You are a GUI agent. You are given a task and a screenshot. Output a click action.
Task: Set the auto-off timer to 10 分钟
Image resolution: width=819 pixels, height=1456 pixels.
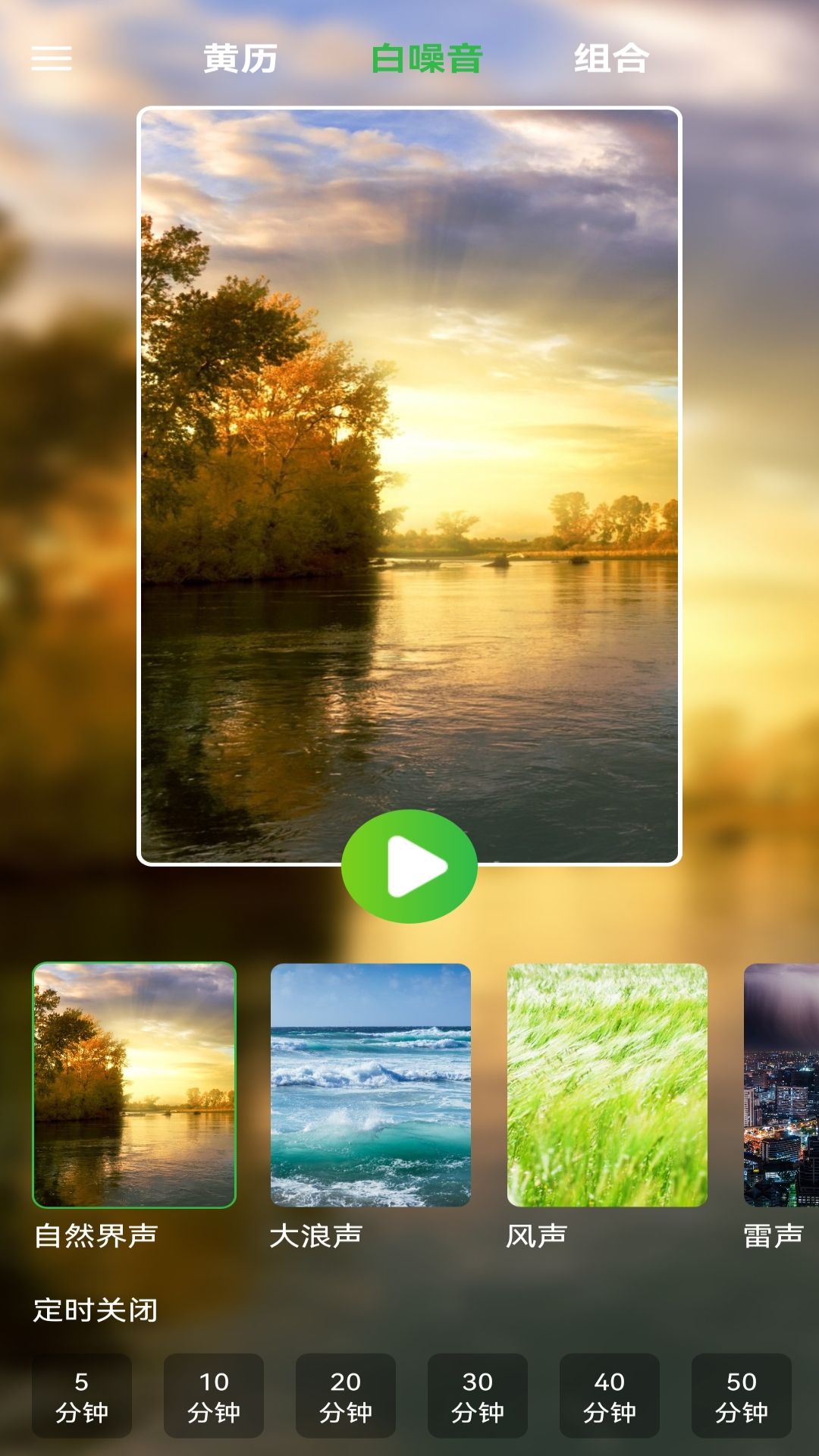[214, 1396]
